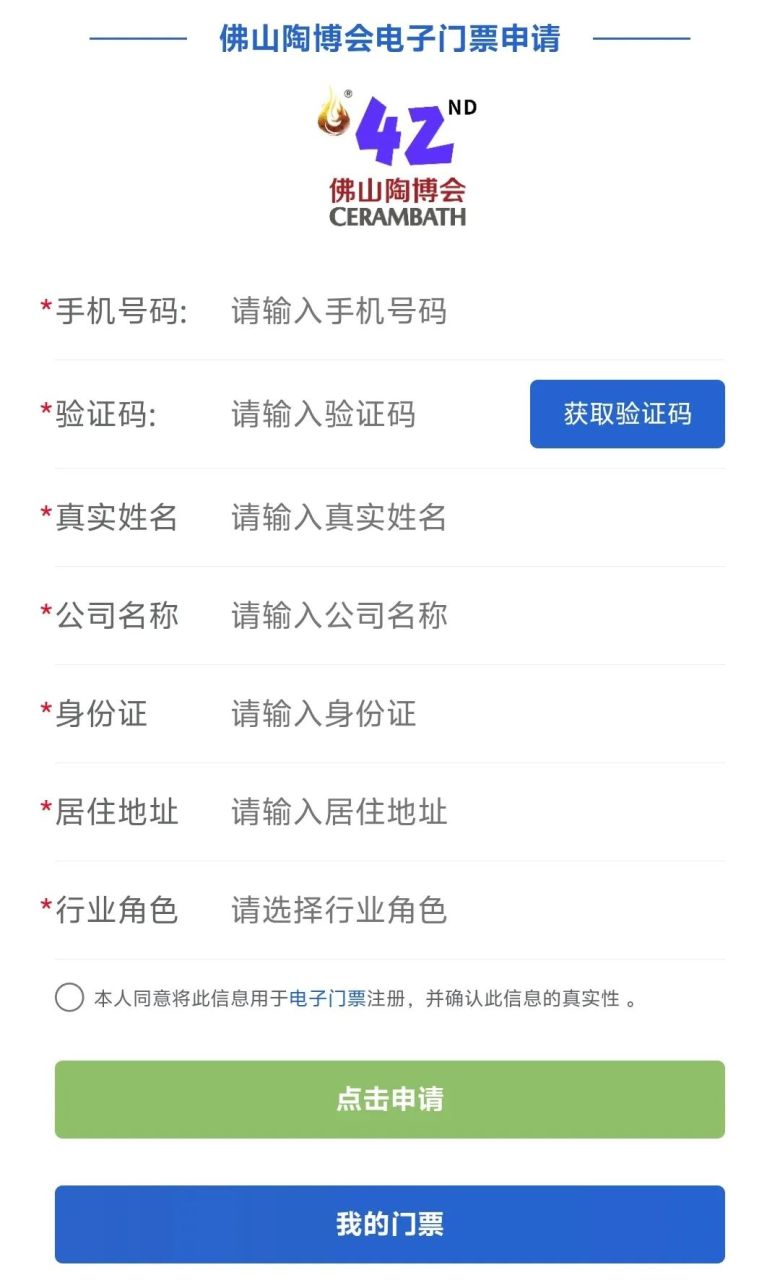The width and height of the screenshot is (780, 1288).
Task: Open 我的门票 my tickets
Action: (389, 1224)
